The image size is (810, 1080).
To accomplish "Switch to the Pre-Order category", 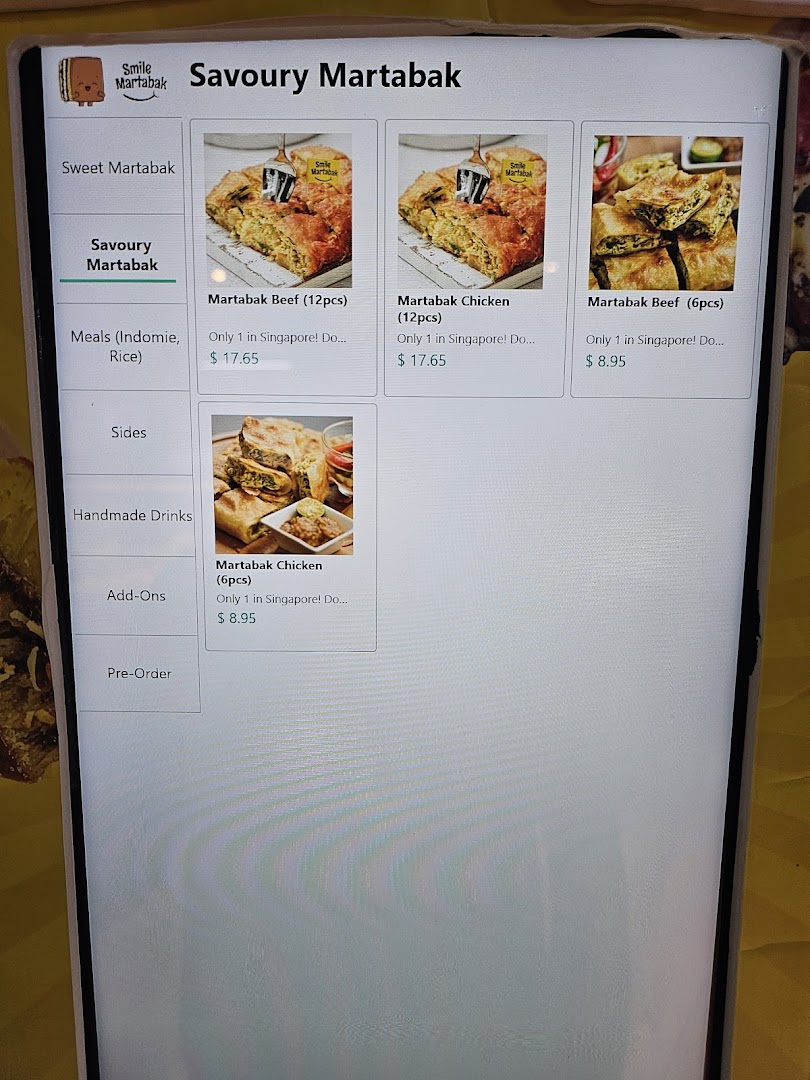I will click(x=139, y=673).
